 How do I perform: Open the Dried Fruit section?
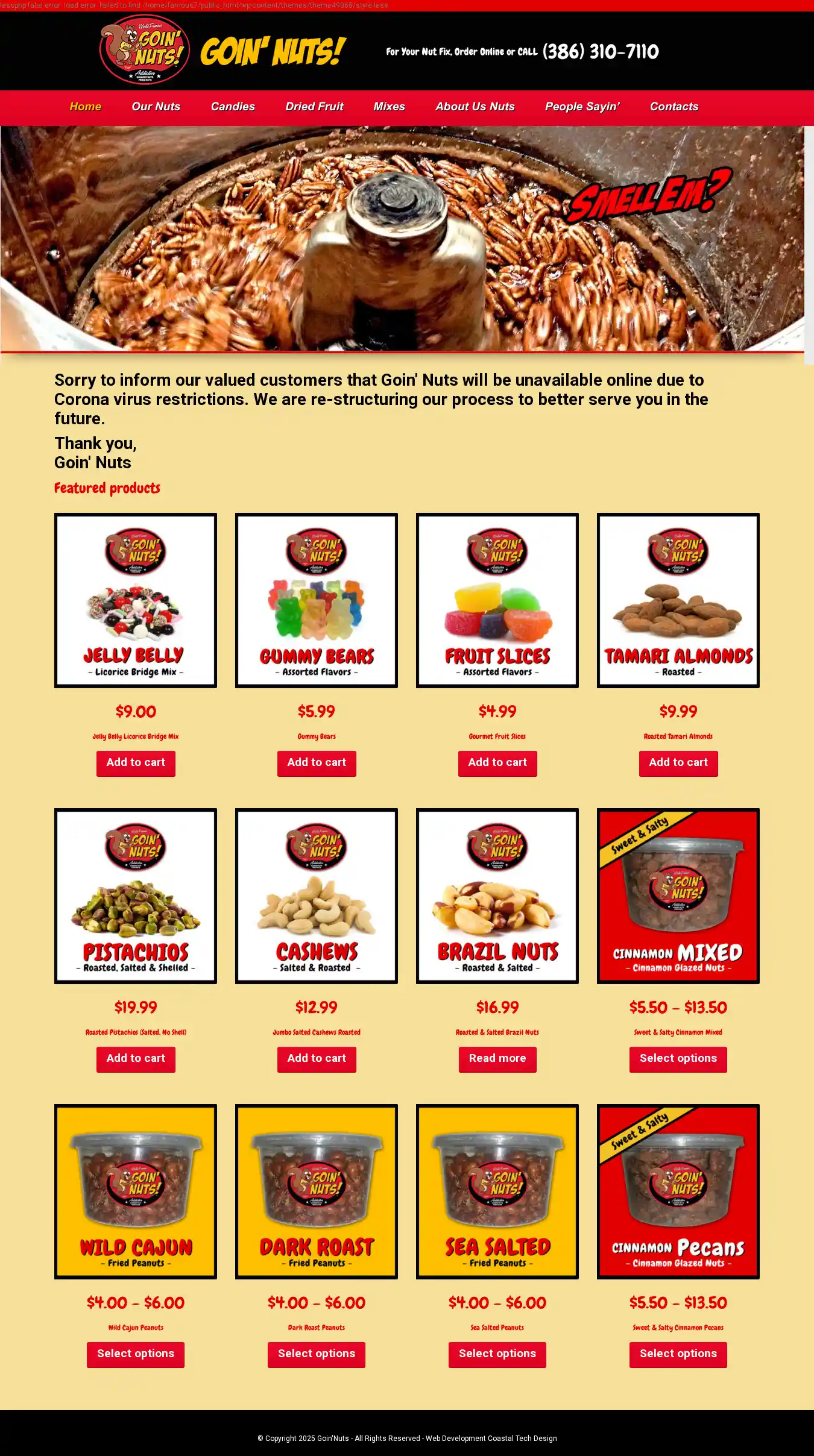pyautogui.click(x=314, y=107)
